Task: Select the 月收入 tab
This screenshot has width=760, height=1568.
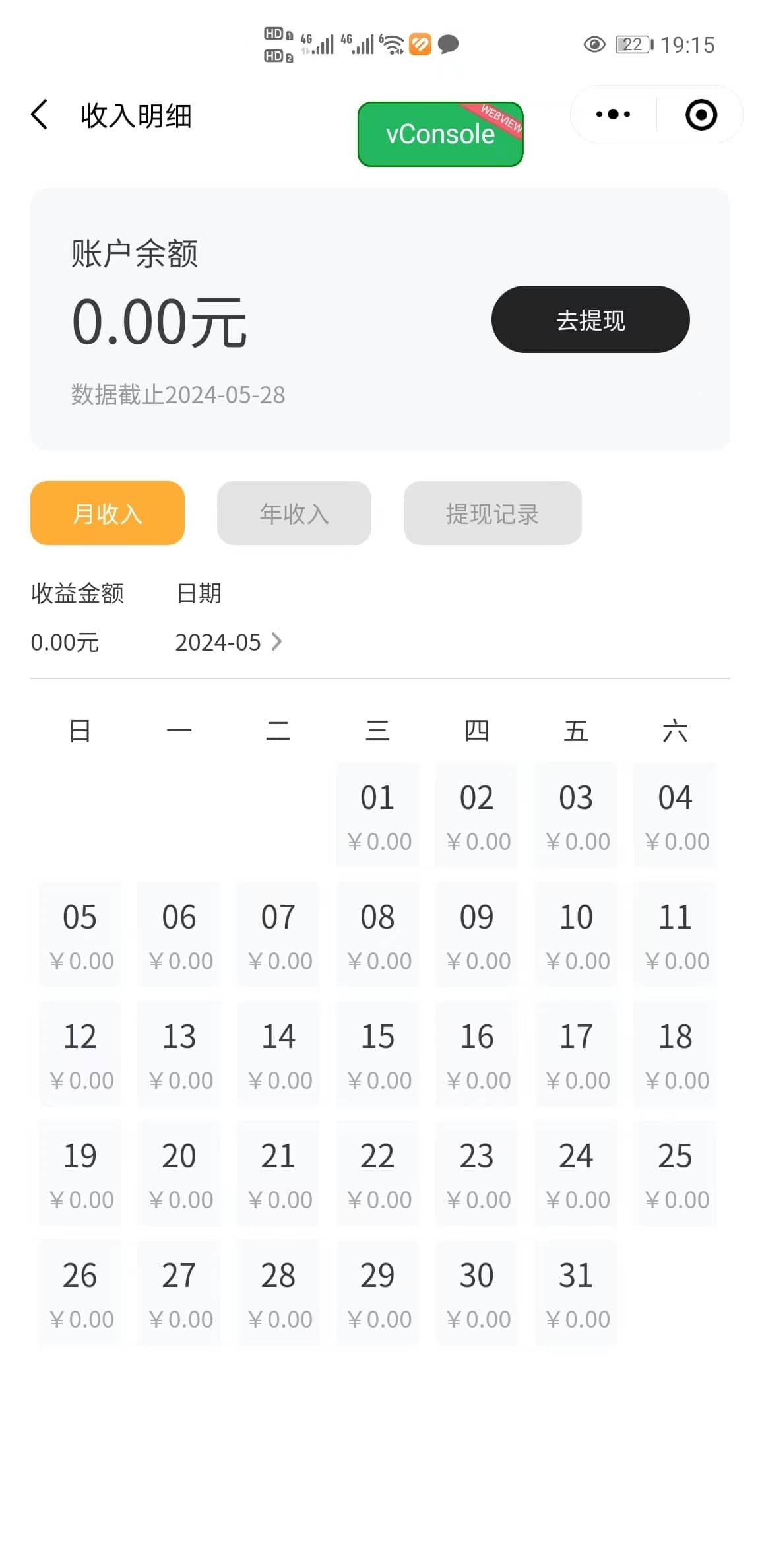Action: tap(108, 513)
